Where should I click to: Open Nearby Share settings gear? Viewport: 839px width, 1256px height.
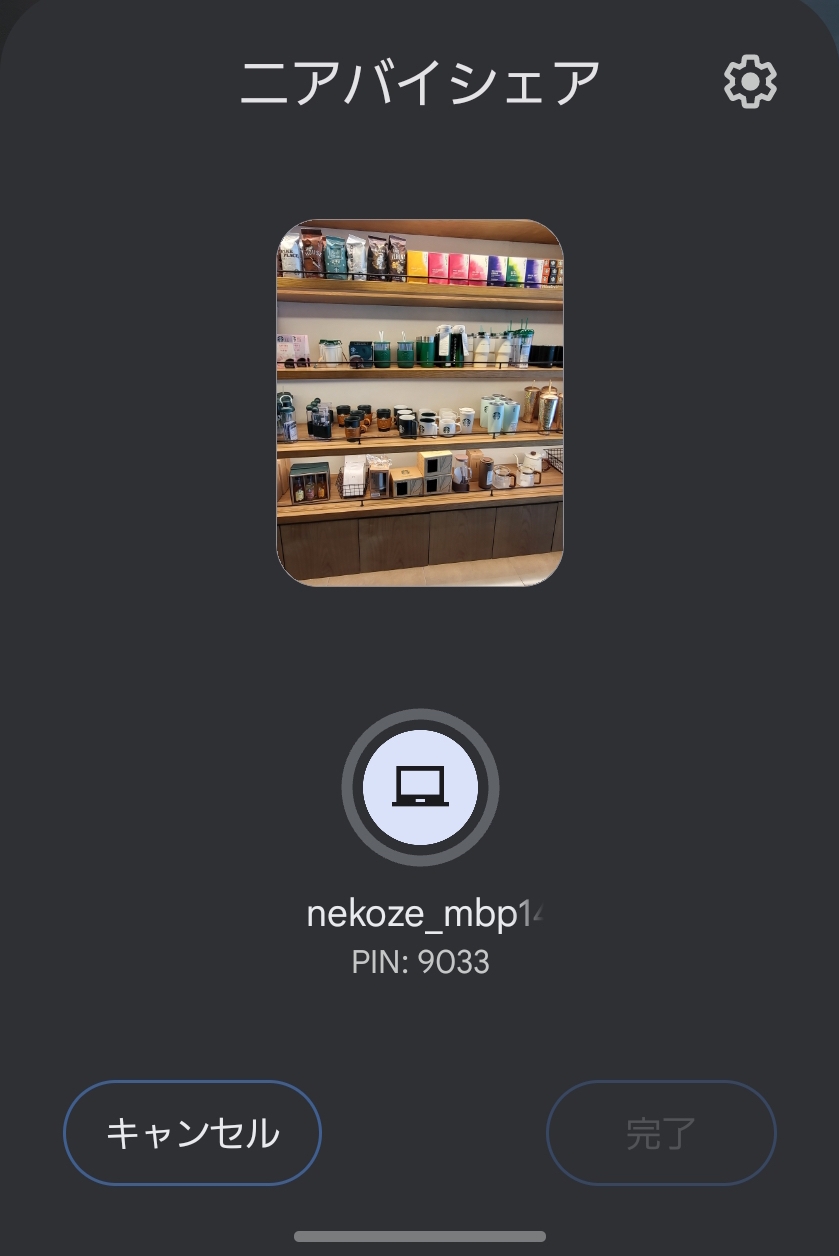pos(750,82)
